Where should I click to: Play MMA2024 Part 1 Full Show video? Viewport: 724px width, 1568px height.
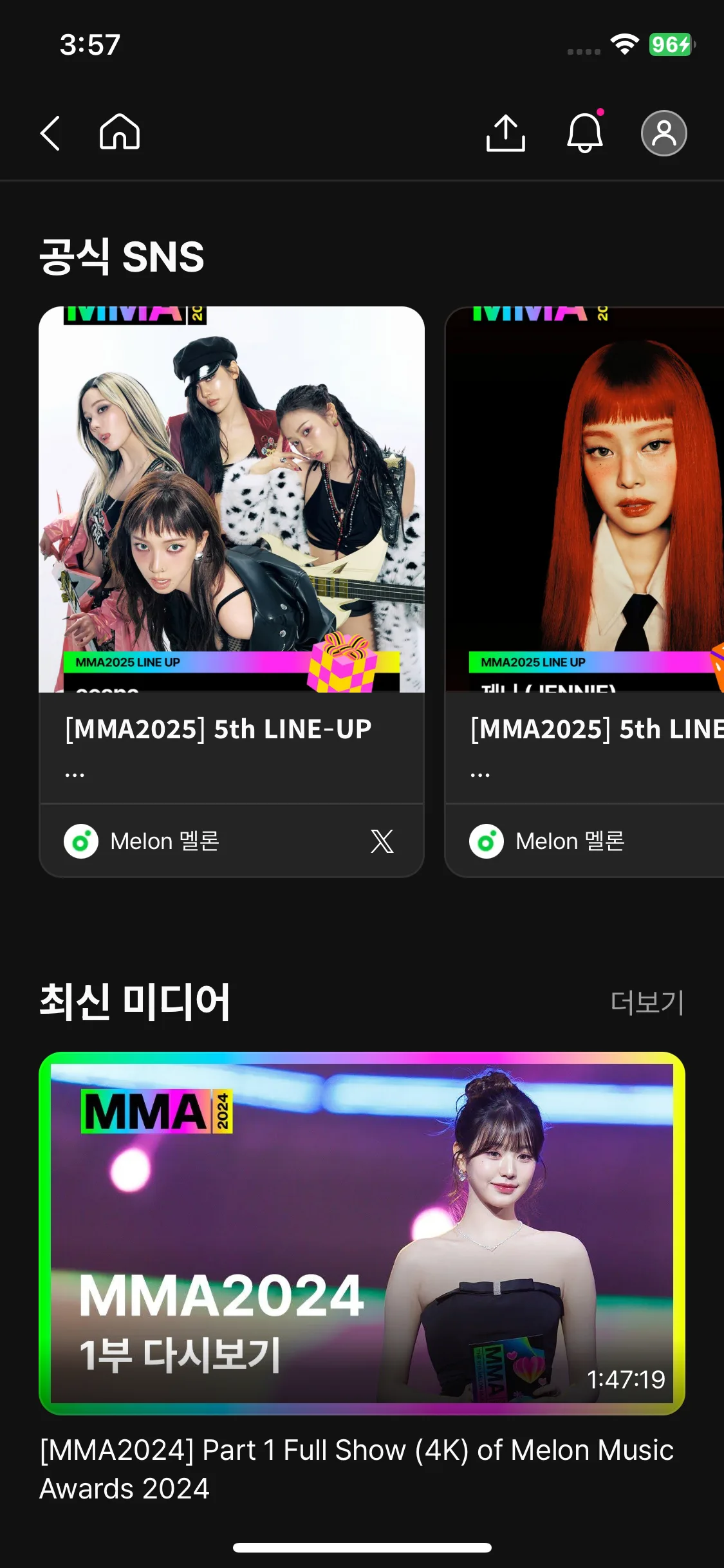coord(362,1233)
